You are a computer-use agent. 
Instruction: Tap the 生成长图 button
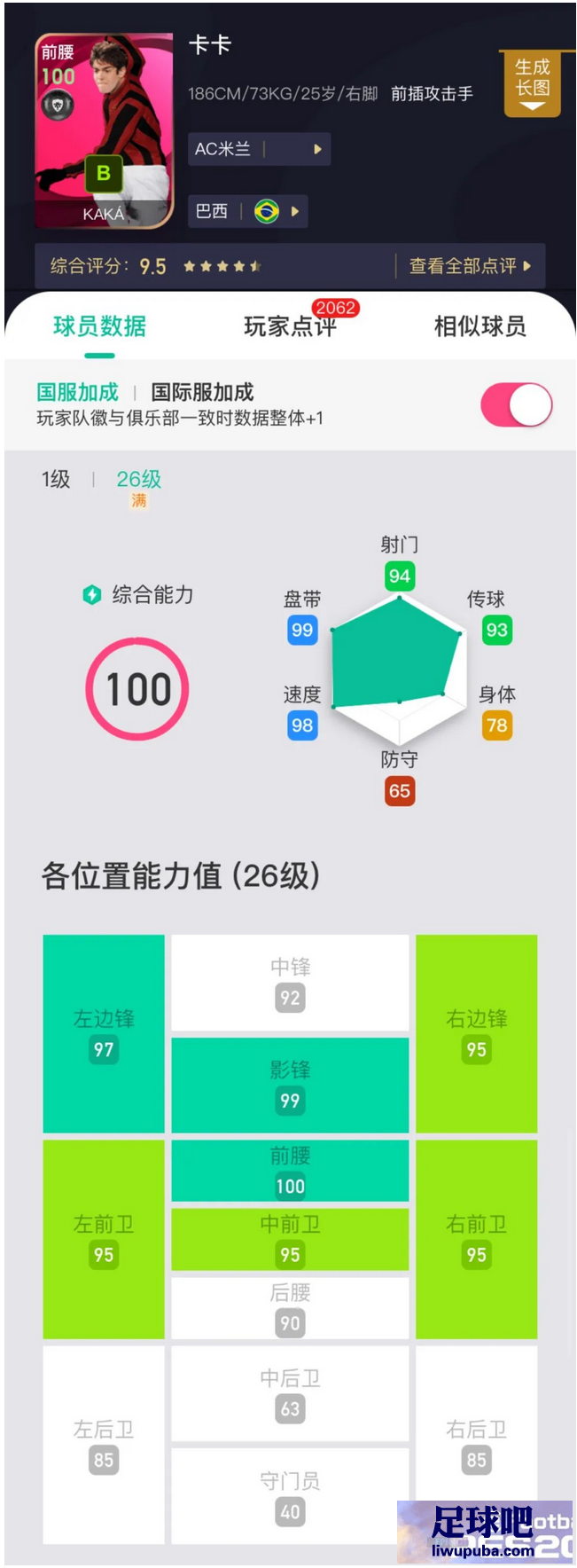[532, 82]
